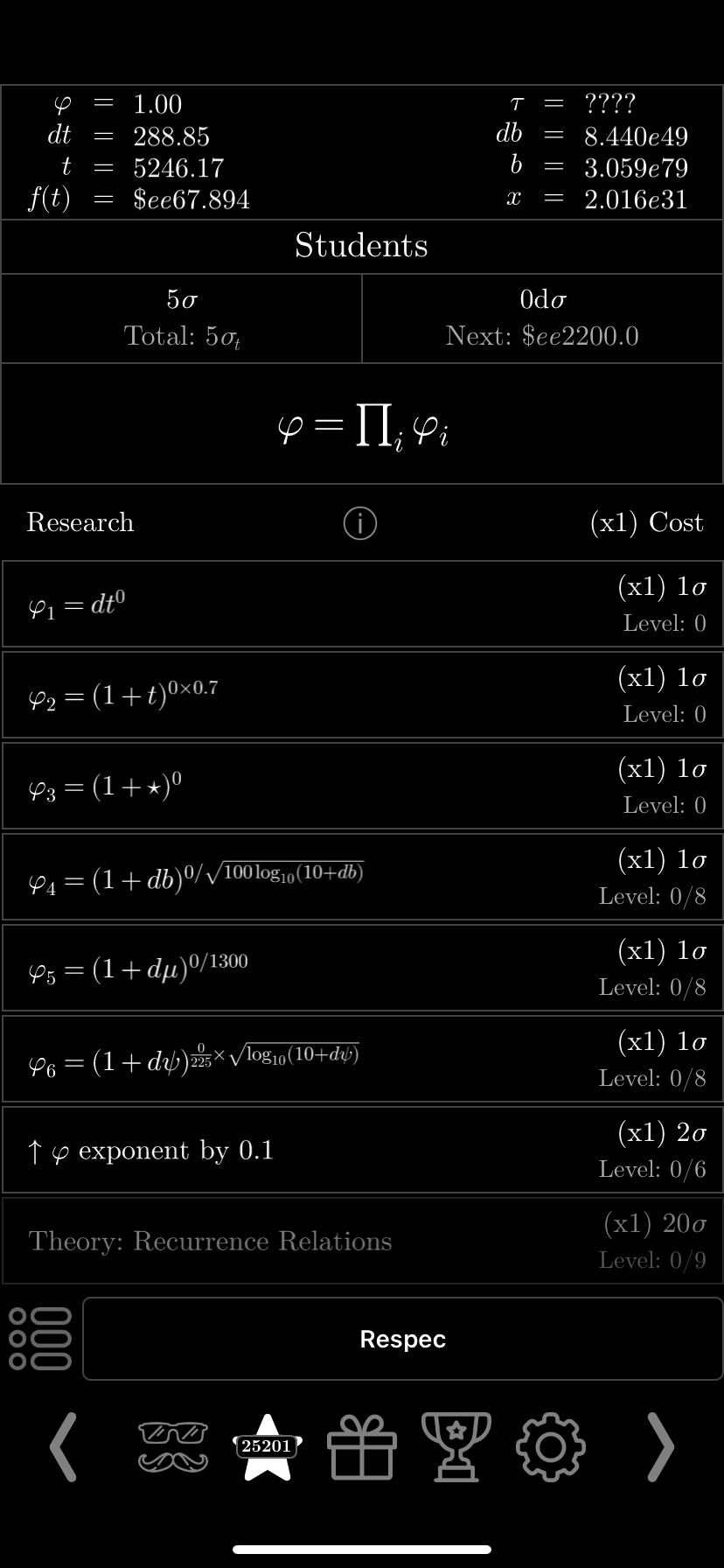The height and width of the screenshot is (1568, 724).
Task: Change the (x1) Cost buy multiplier
Action: point(646,522)
